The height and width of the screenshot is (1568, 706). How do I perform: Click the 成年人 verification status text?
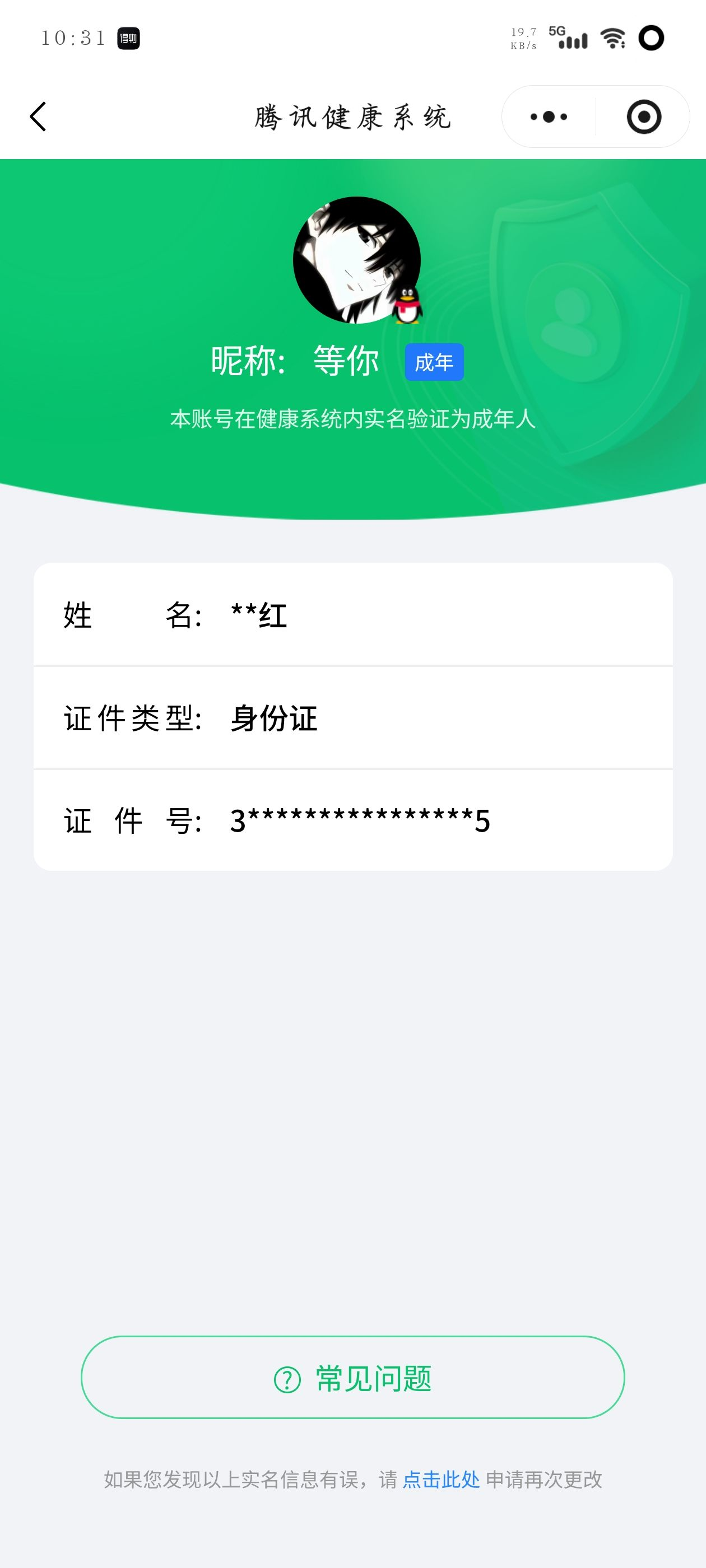tap(352, 418)
